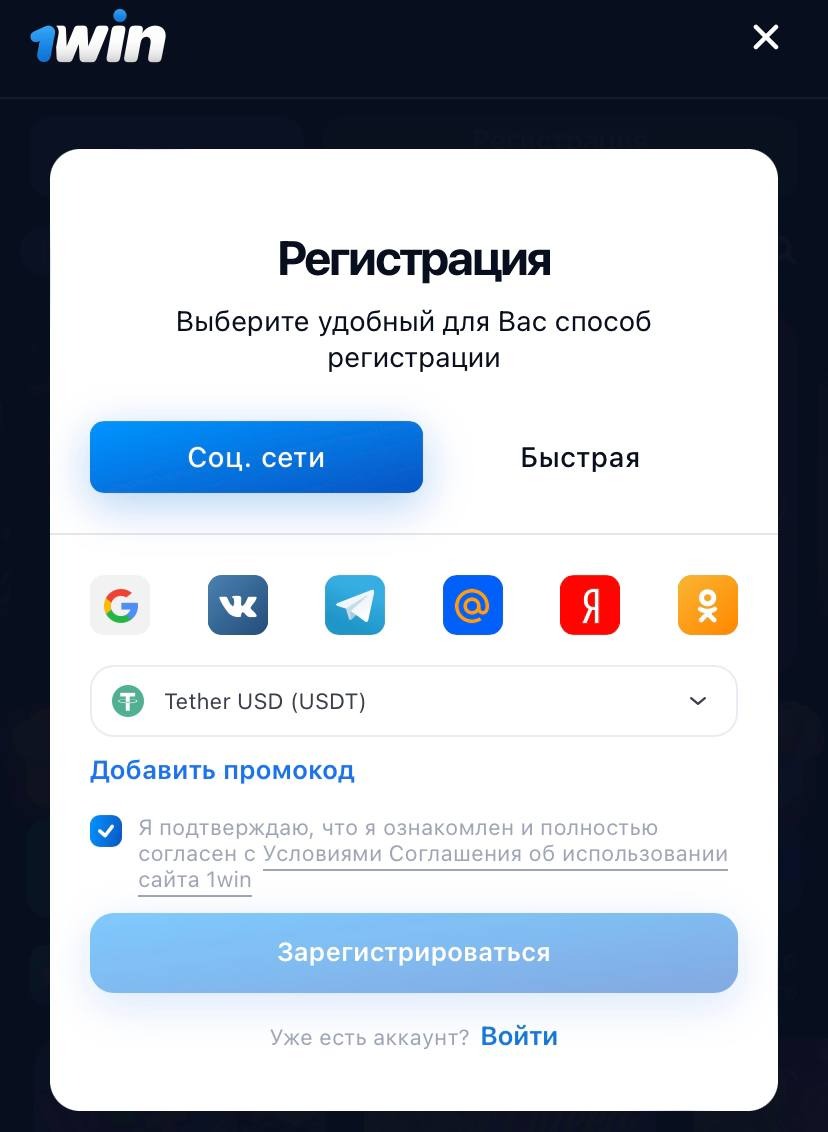Sign up with Telegram
Viewport: 828px width, 1132px height.
coord(355,605)
